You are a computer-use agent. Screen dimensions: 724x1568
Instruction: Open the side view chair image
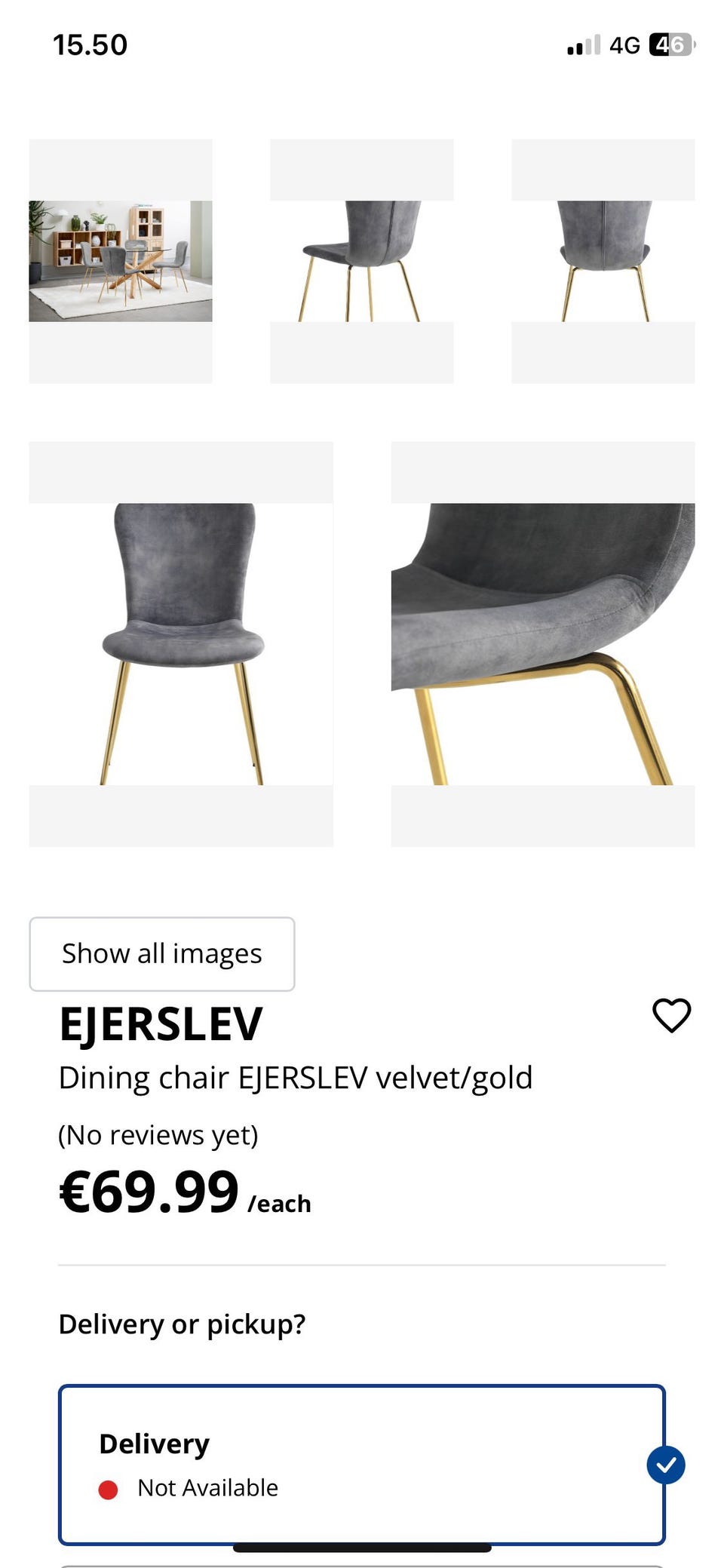(362, 261)
